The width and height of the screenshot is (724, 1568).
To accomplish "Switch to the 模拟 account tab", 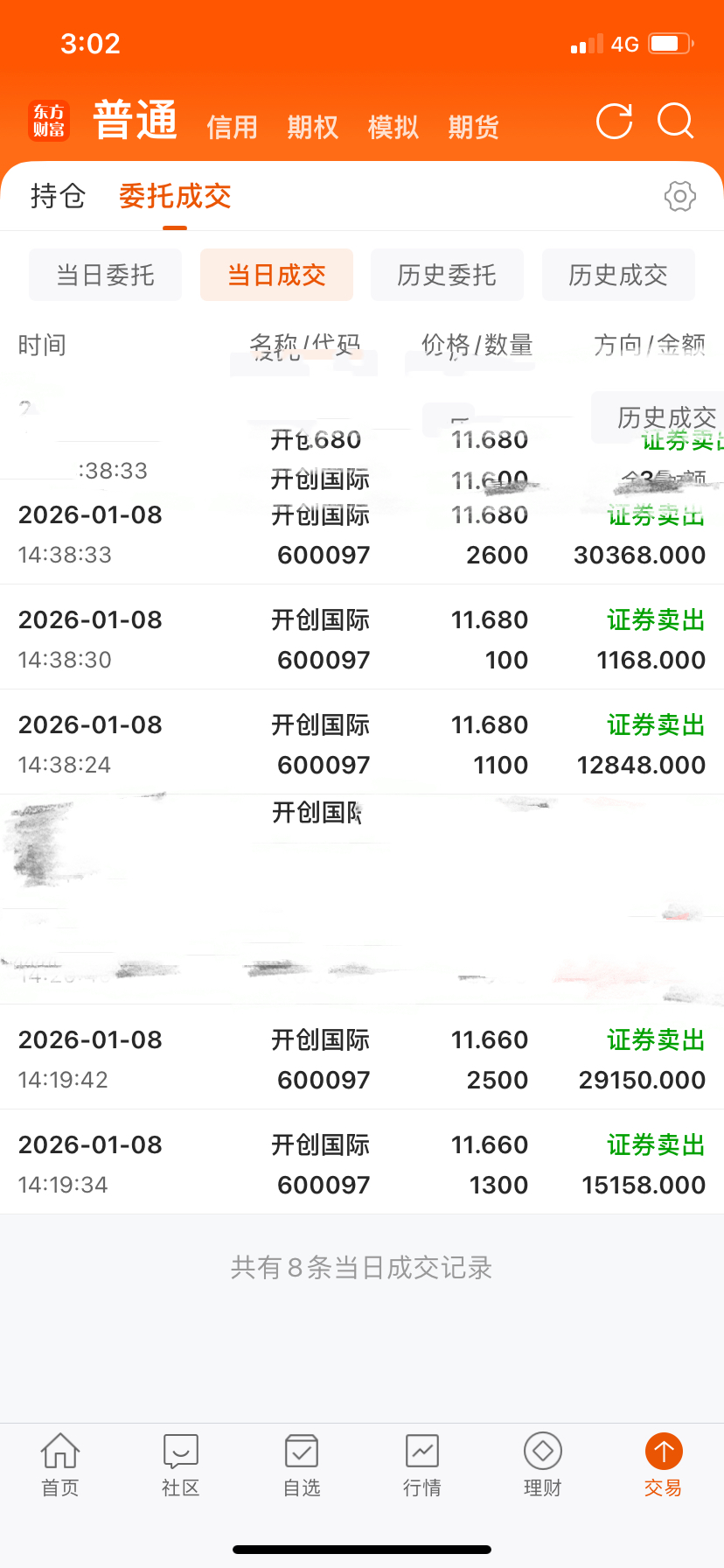I will (x=393, y=127).
